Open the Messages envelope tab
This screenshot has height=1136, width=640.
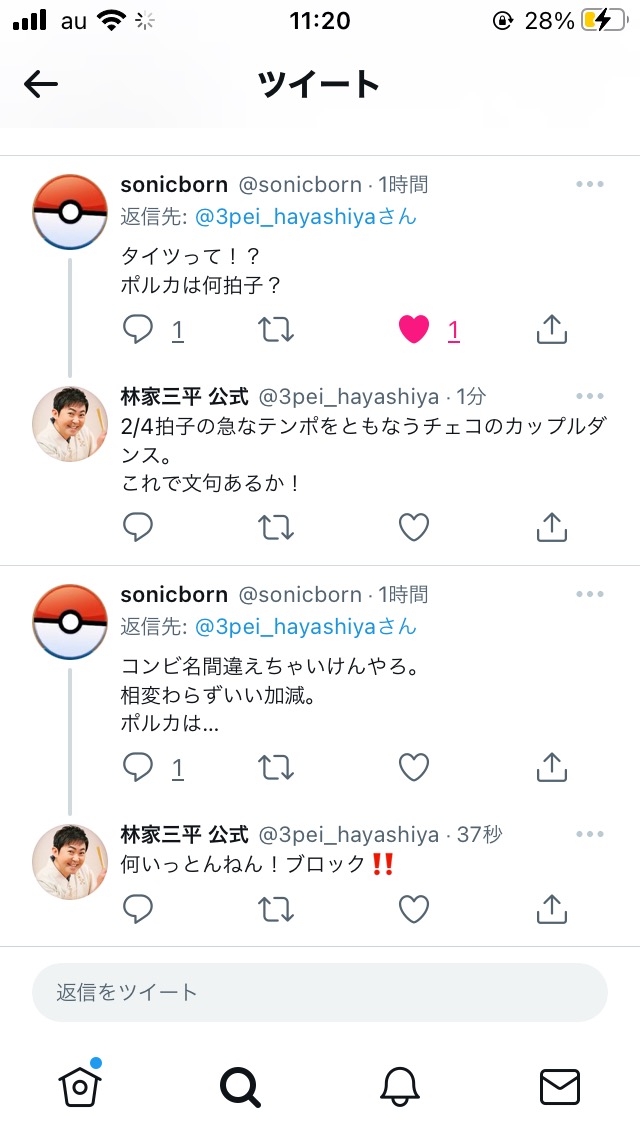559,1085
